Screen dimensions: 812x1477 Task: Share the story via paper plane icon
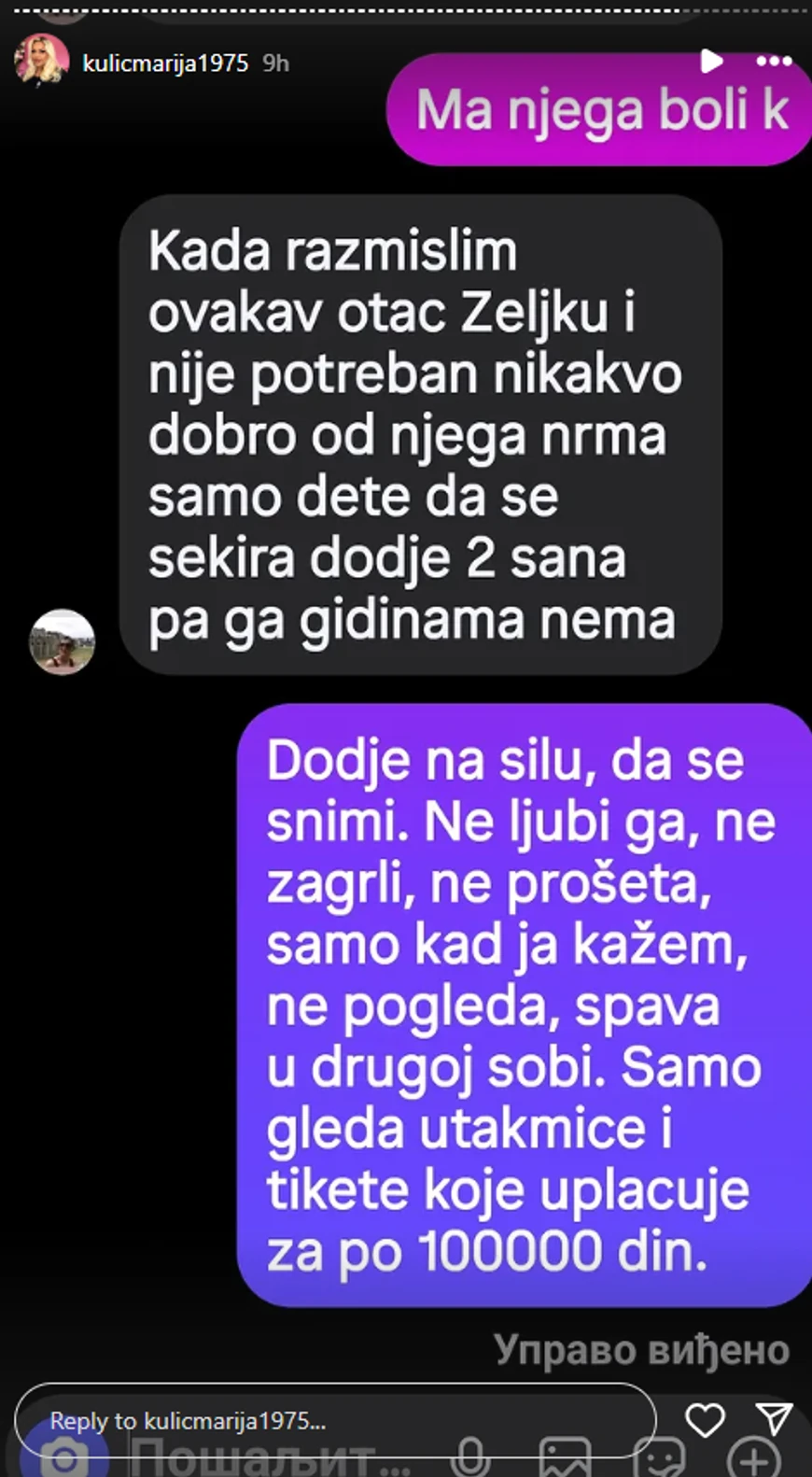pyautogui.click(x=774, y=1418)
